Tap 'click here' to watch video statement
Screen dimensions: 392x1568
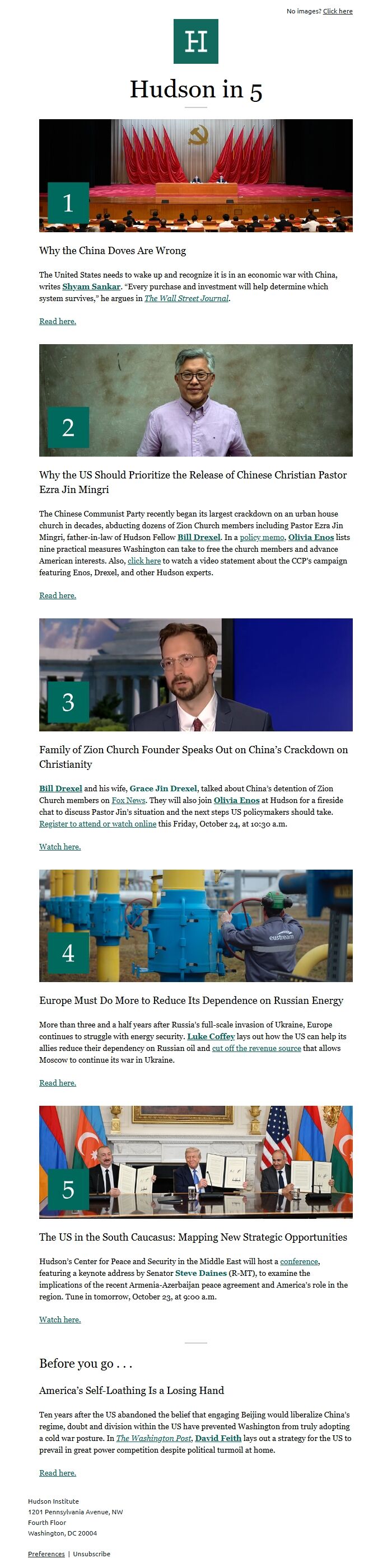click(144, 561)
